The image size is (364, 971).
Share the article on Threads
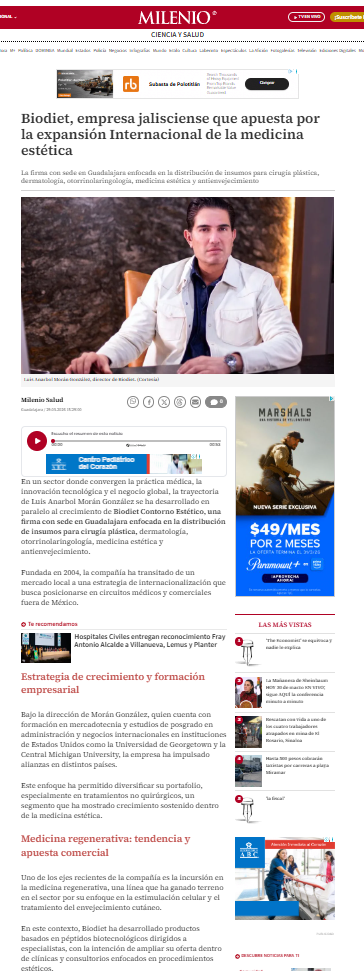coord(180,402)
